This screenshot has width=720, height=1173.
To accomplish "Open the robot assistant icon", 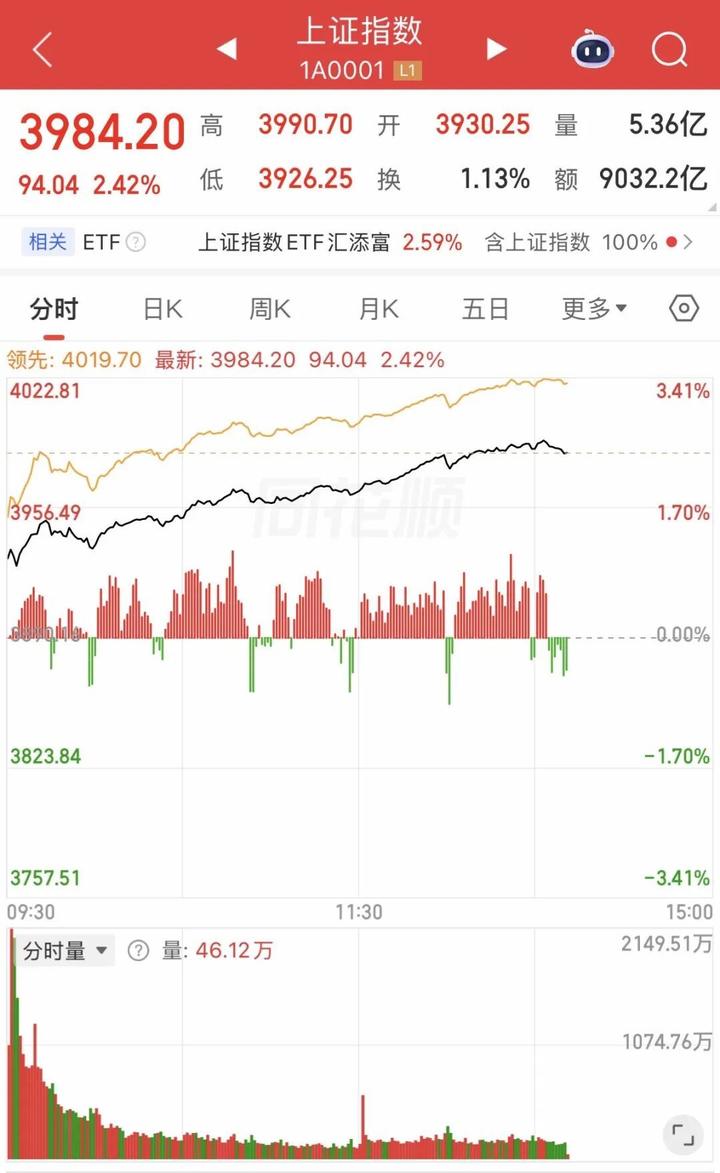I will (593, 49).
